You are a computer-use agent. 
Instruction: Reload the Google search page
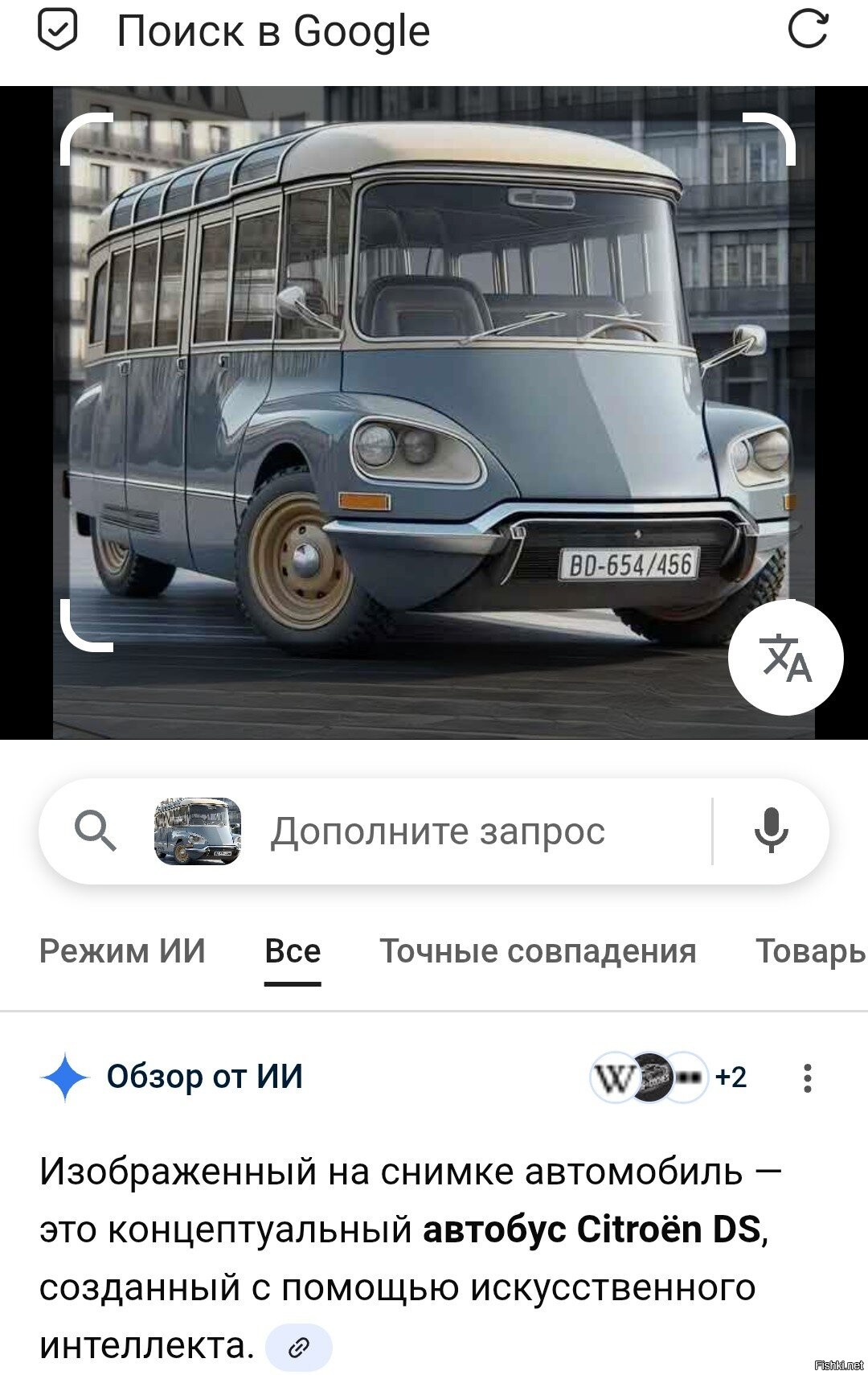pyautogui.click(x=808, y=31)
